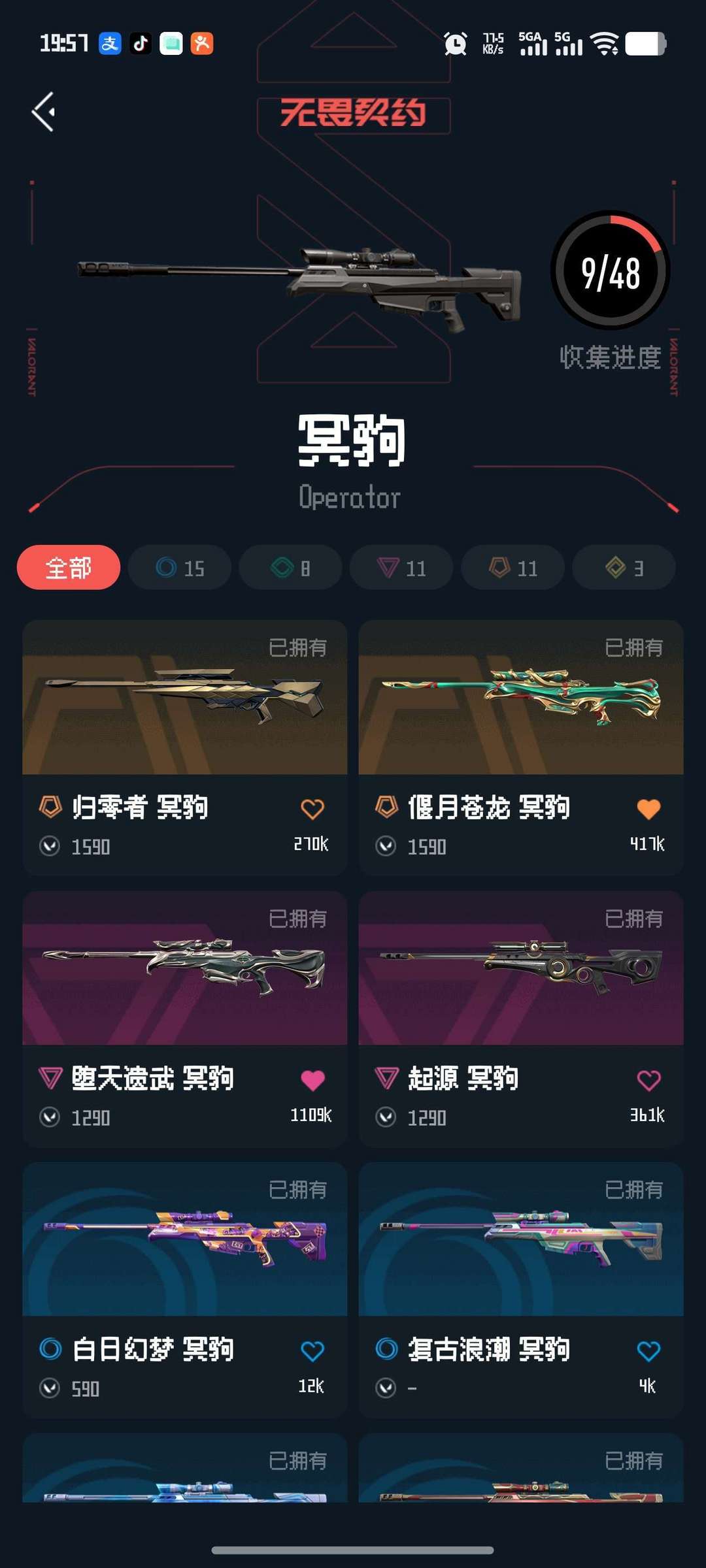Image resolution: width=706 pixels, height=1568 pixels.
Task: Tap the currency icon beside 起源 冥驹's price
Action: (387, 1119)
